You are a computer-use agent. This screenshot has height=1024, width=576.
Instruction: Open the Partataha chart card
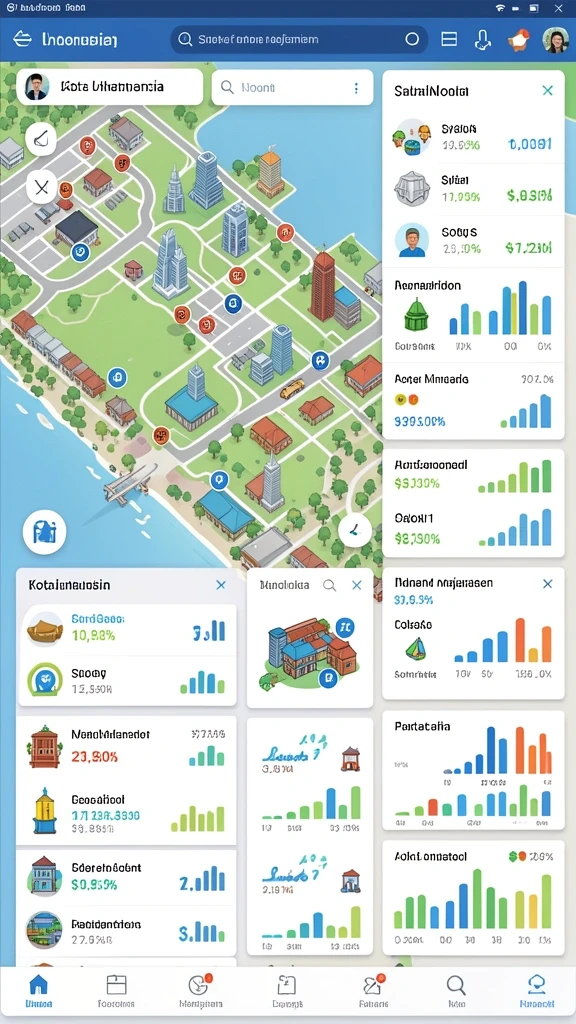473,772
